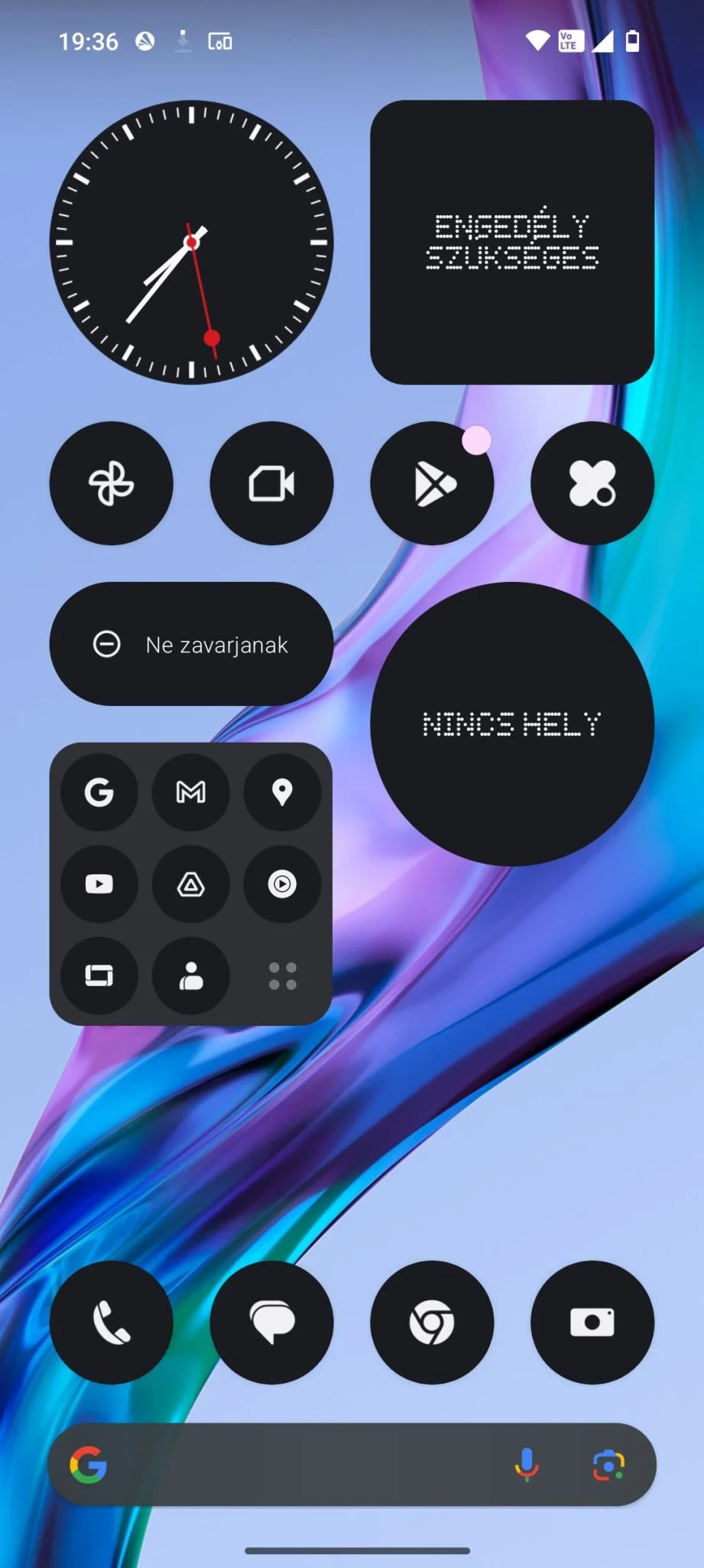Screen dimensions: 704x1568
Task: Open Gmail in the folder
Action: (191, 792)
